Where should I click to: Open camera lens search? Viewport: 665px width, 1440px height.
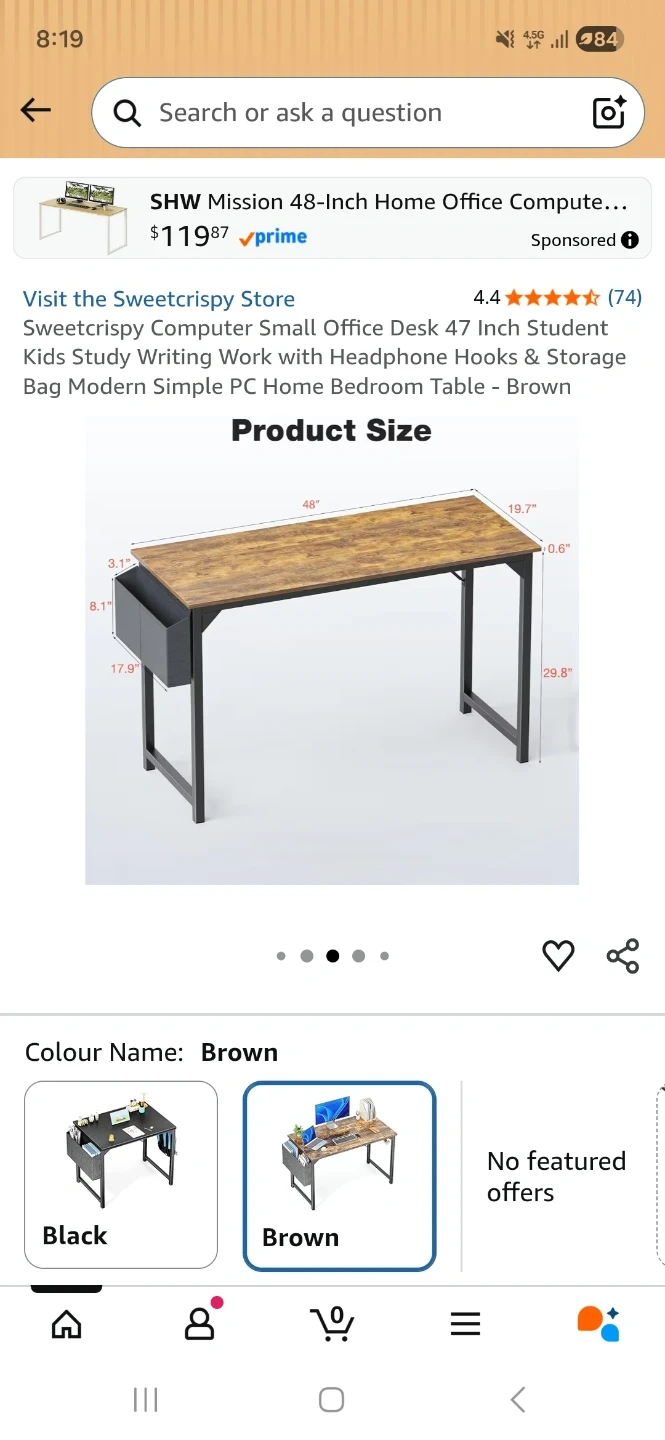pos(609,113)
